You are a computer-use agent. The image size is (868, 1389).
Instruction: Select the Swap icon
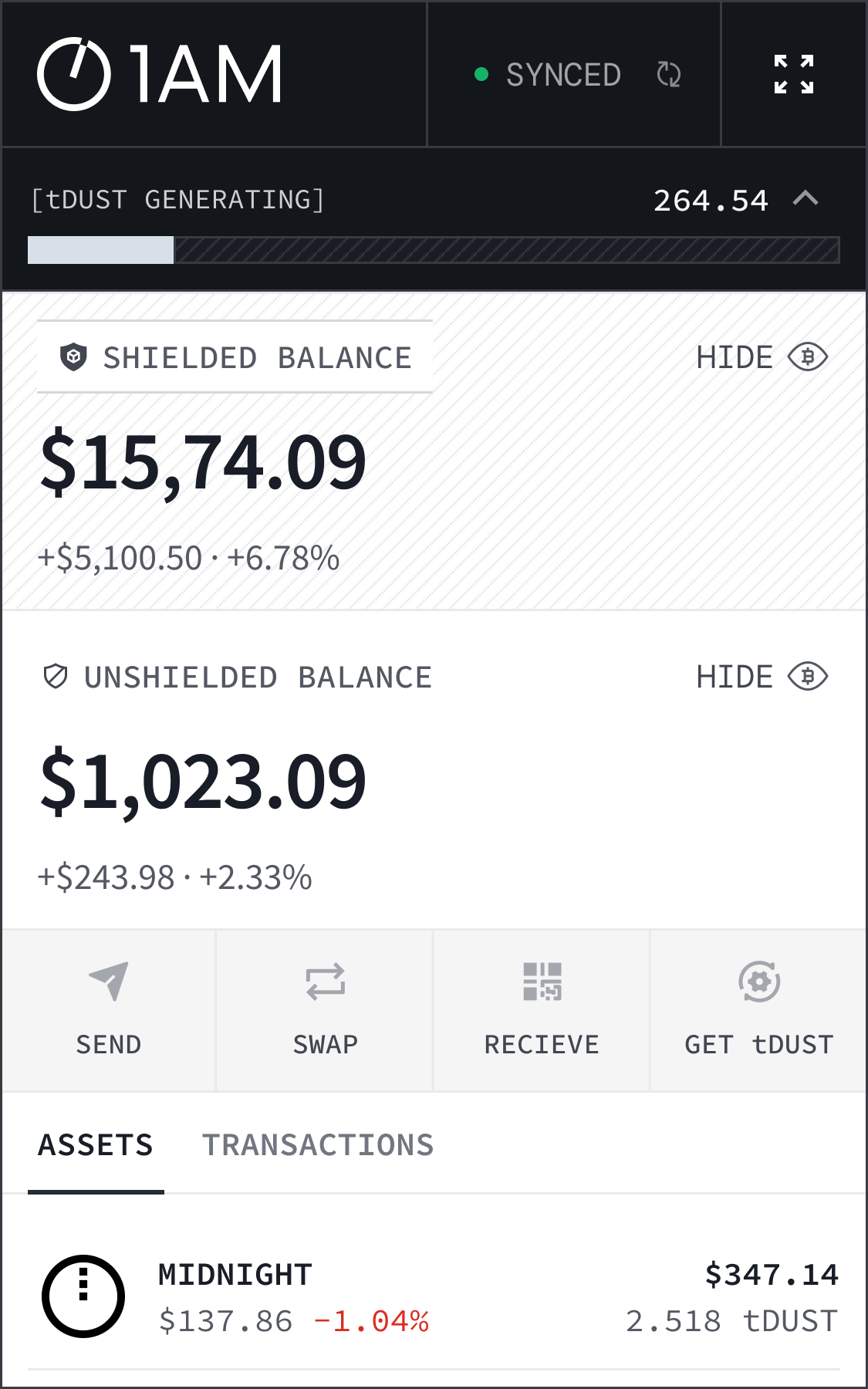click(324, 982)
